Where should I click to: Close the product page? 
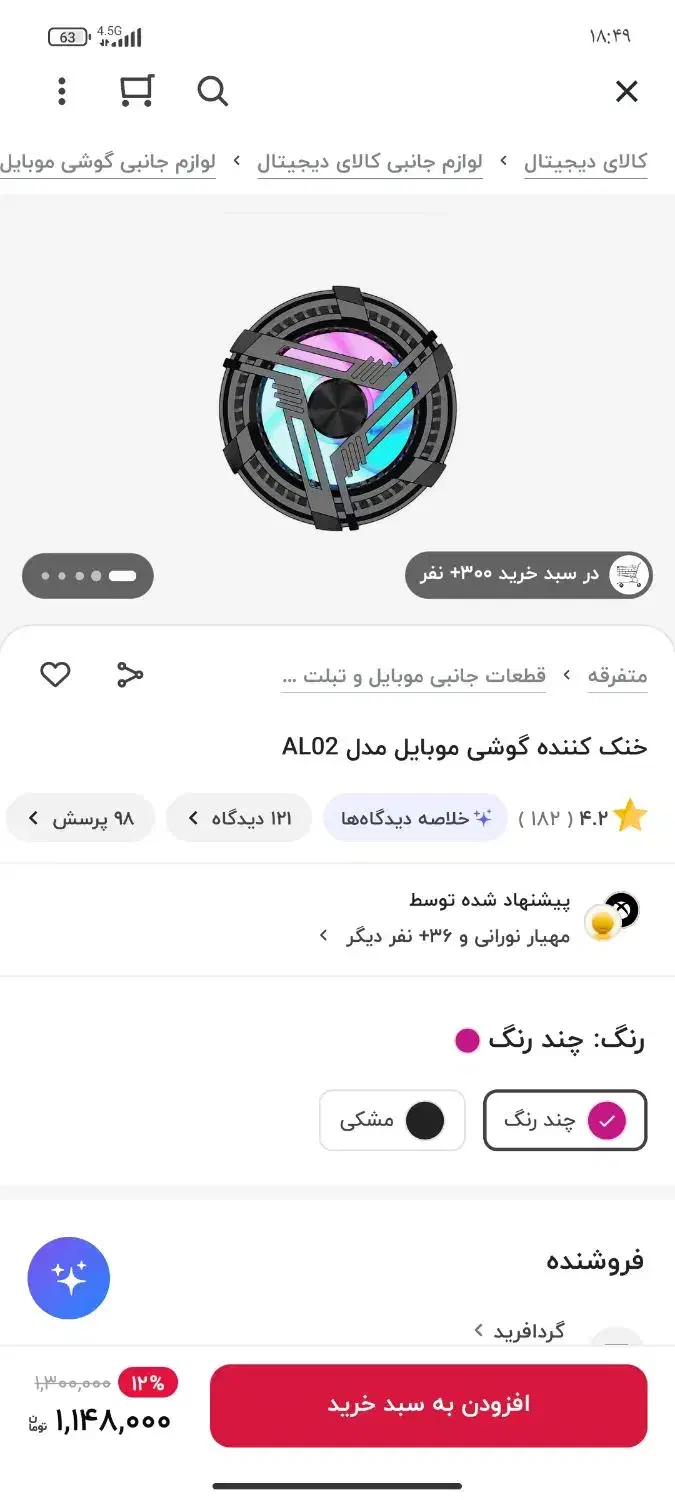(x=626, y=92)
